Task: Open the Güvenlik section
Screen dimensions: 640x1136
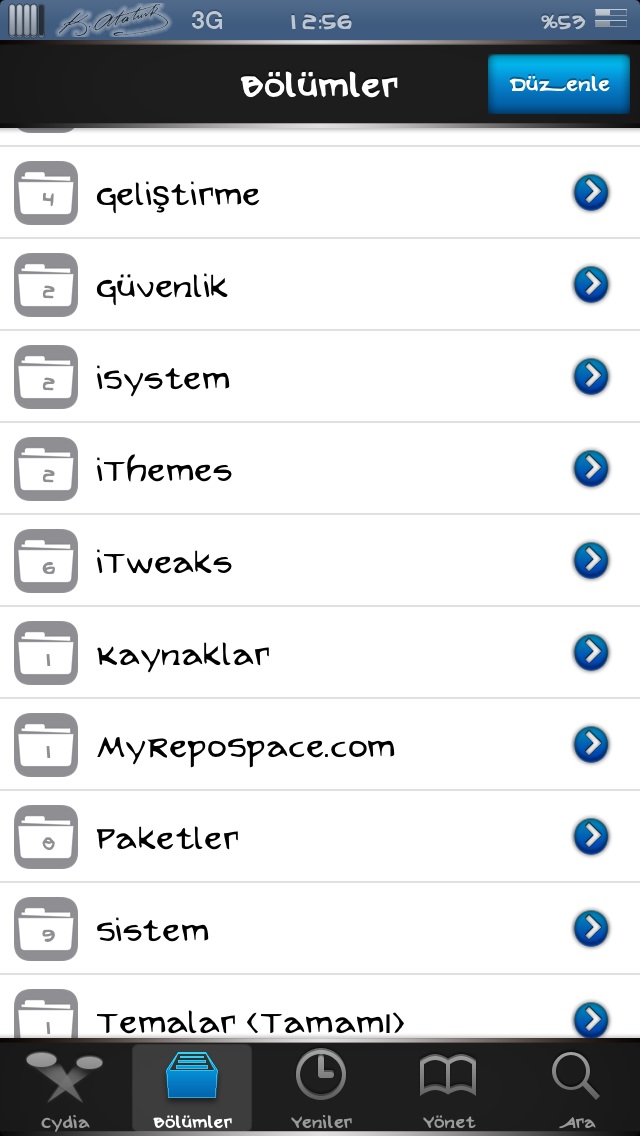Action: pos(320,285)
